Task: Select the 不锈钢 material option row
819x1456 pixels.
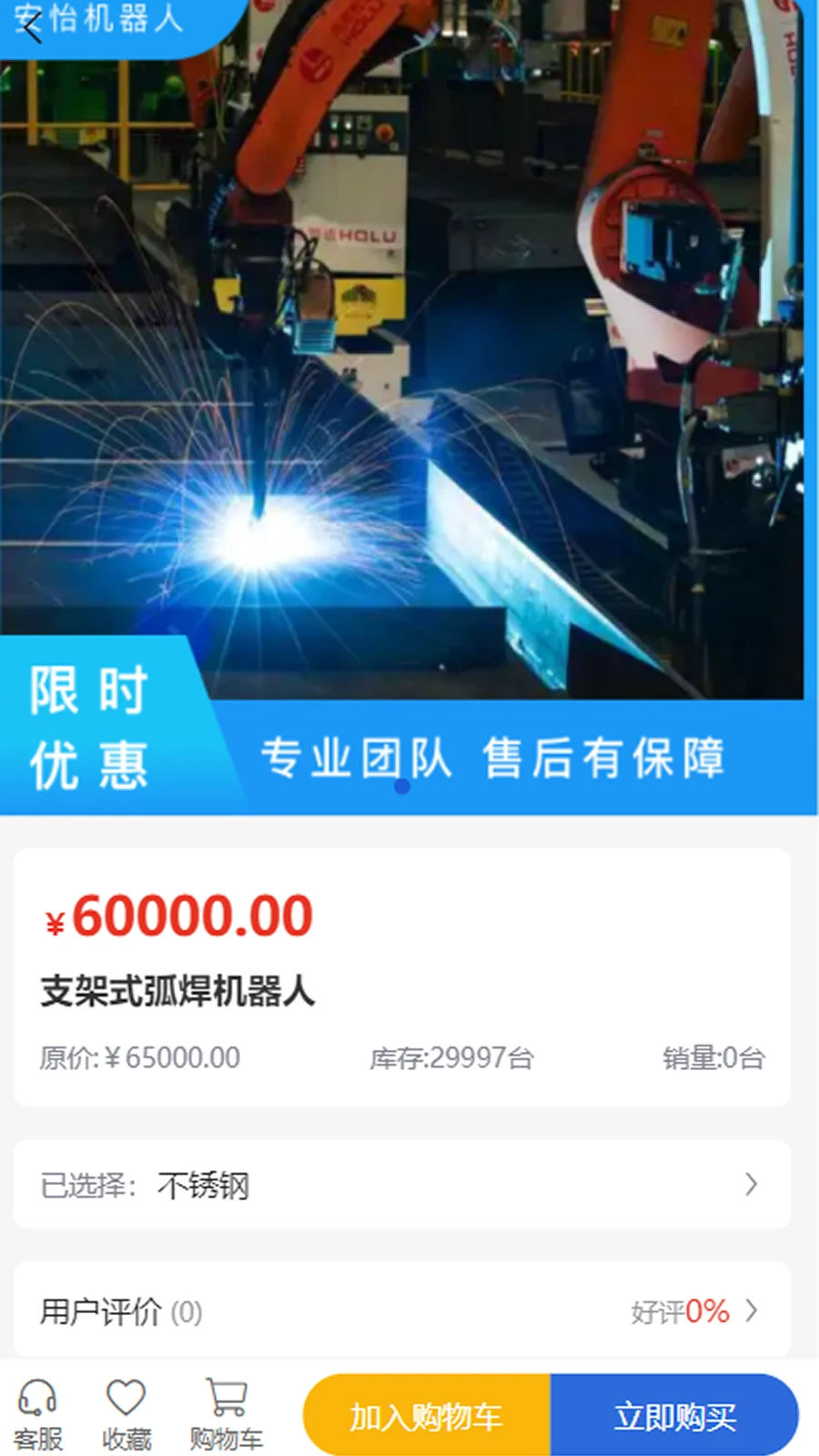Action: click(x=202, y=1185)
